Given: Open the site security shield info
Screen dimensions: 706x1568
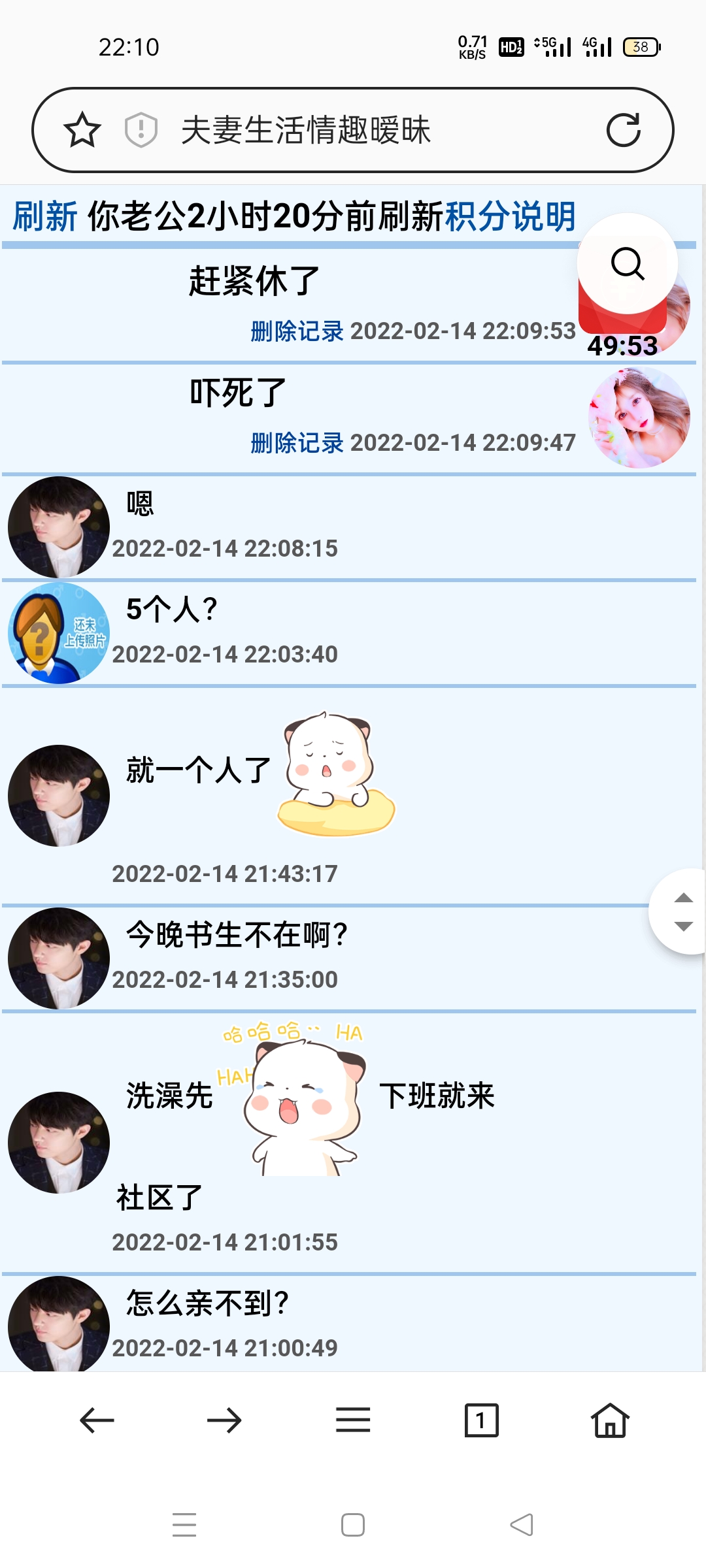Looking at the screenshot, I should (x=141, y=130).
